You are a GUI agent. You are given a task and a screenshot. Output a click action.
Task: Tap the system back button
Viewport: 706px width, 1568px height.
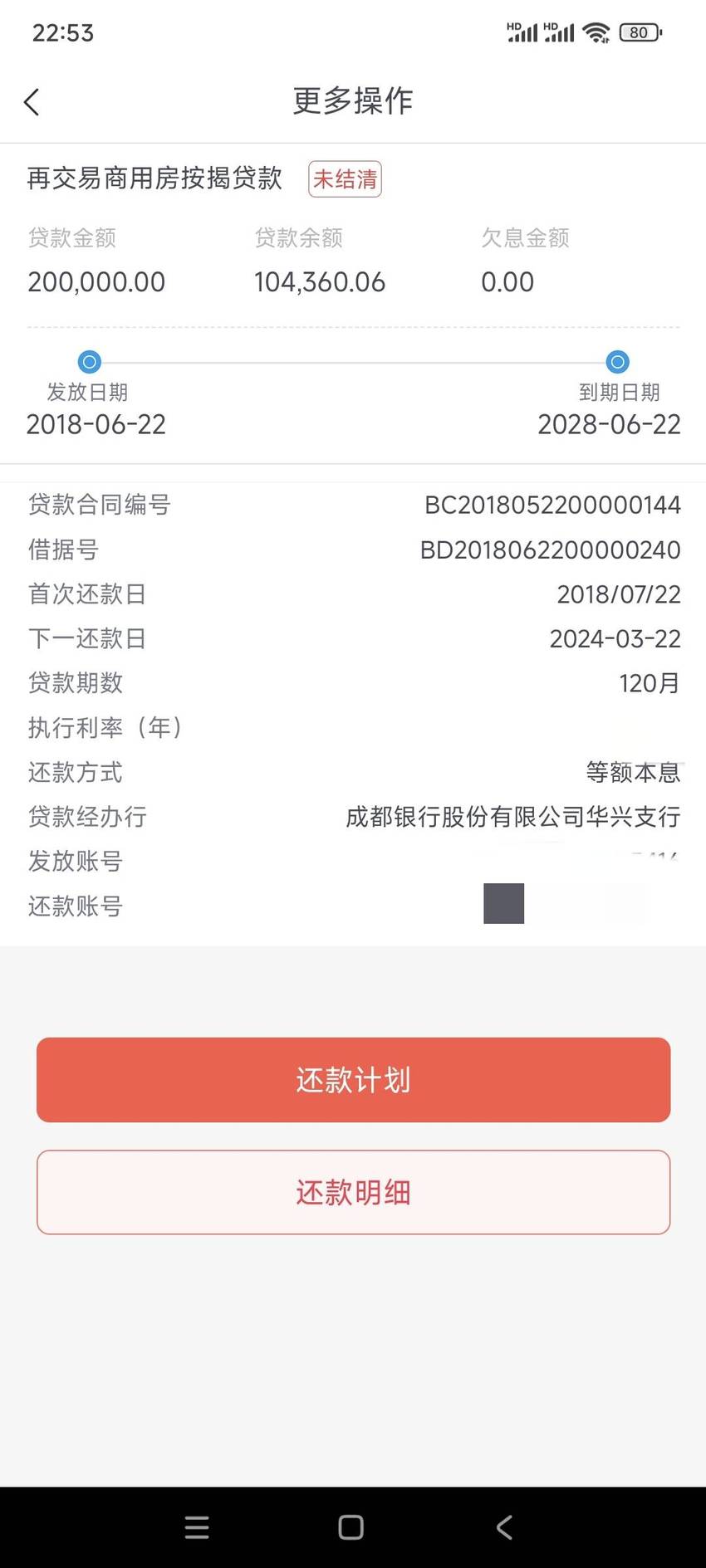[504, 1526]
